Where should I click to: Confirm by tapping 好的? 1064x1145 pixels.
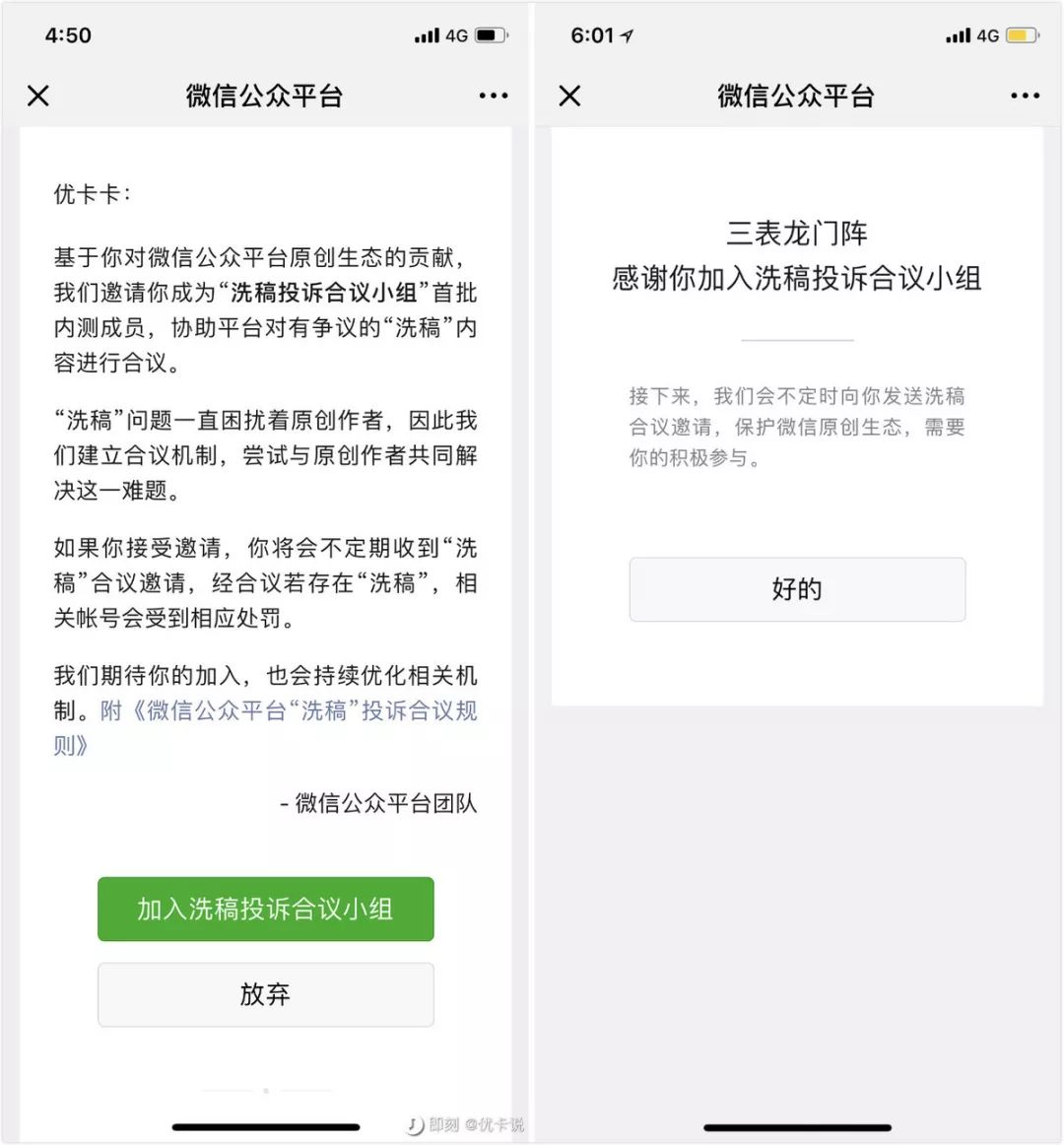point(797,589)
